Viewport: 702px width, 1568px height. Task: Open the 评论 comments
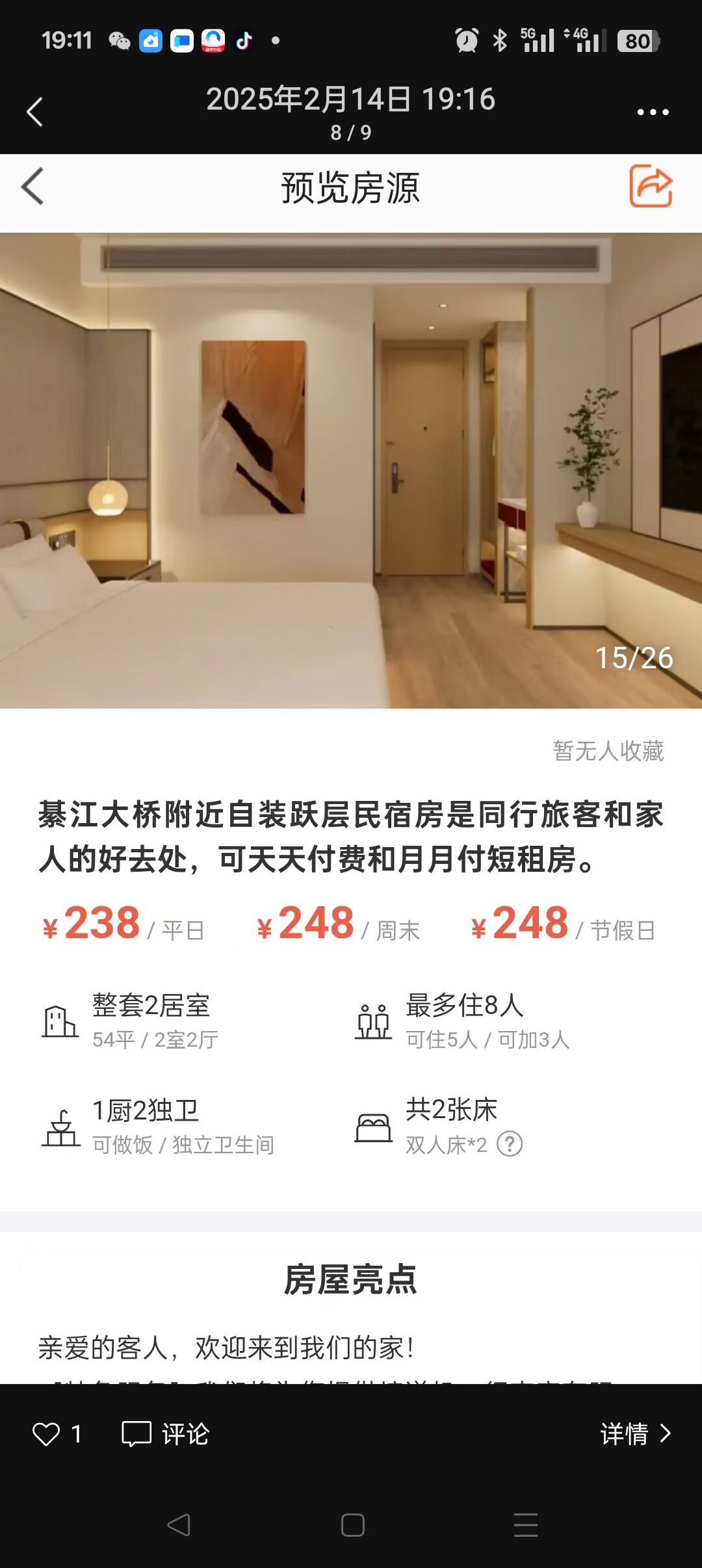tap(166, 1433)
